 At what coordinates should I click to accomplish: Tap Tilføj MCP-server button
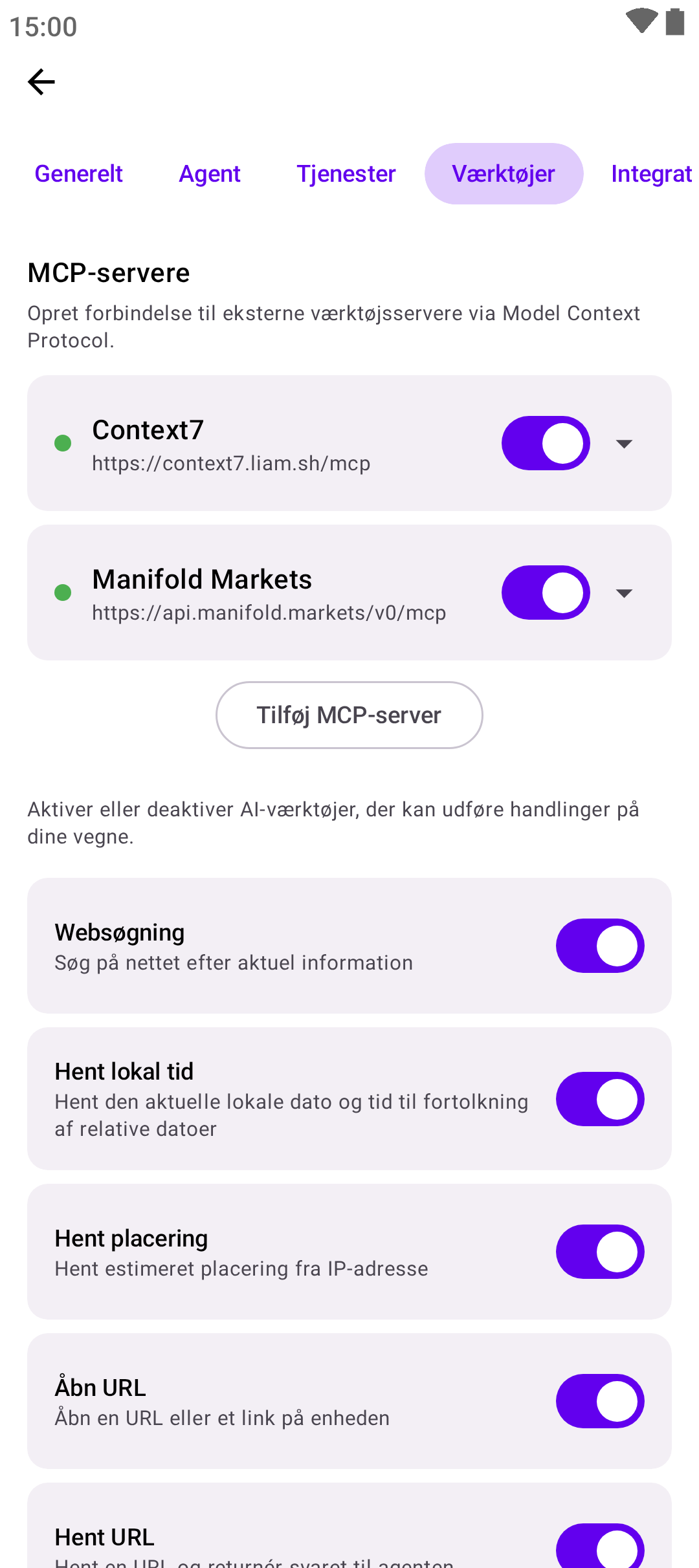pos(349,715)
